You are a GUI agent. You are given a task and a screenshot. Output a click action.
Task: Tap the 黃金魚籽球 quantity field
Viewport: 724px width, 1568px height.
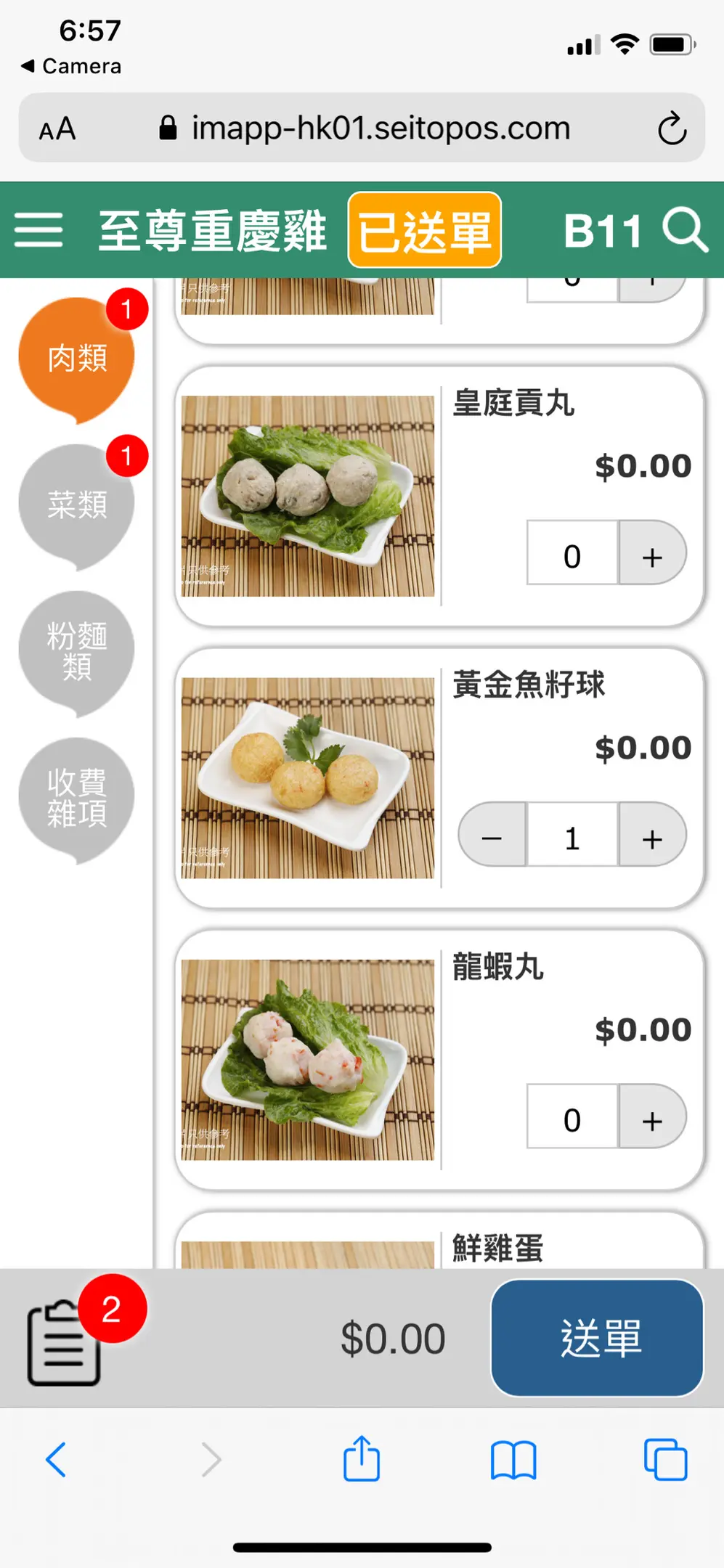tap(572, 838)
